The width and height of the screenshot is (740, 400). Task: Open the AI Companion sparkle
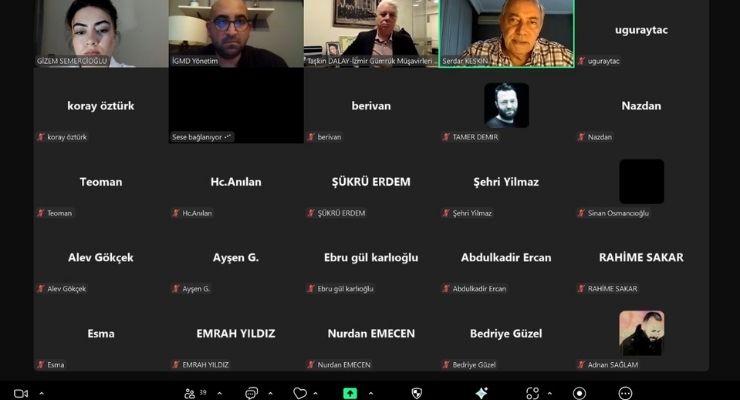click(481, 393)
